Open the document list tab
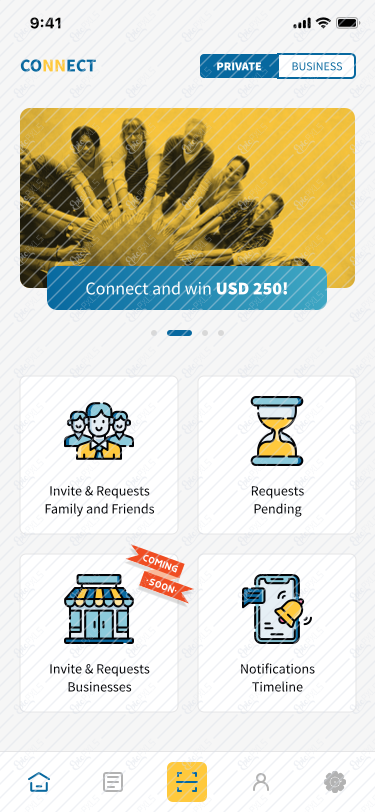Screen dimensions: 375x812 click(x=113, y=782)
